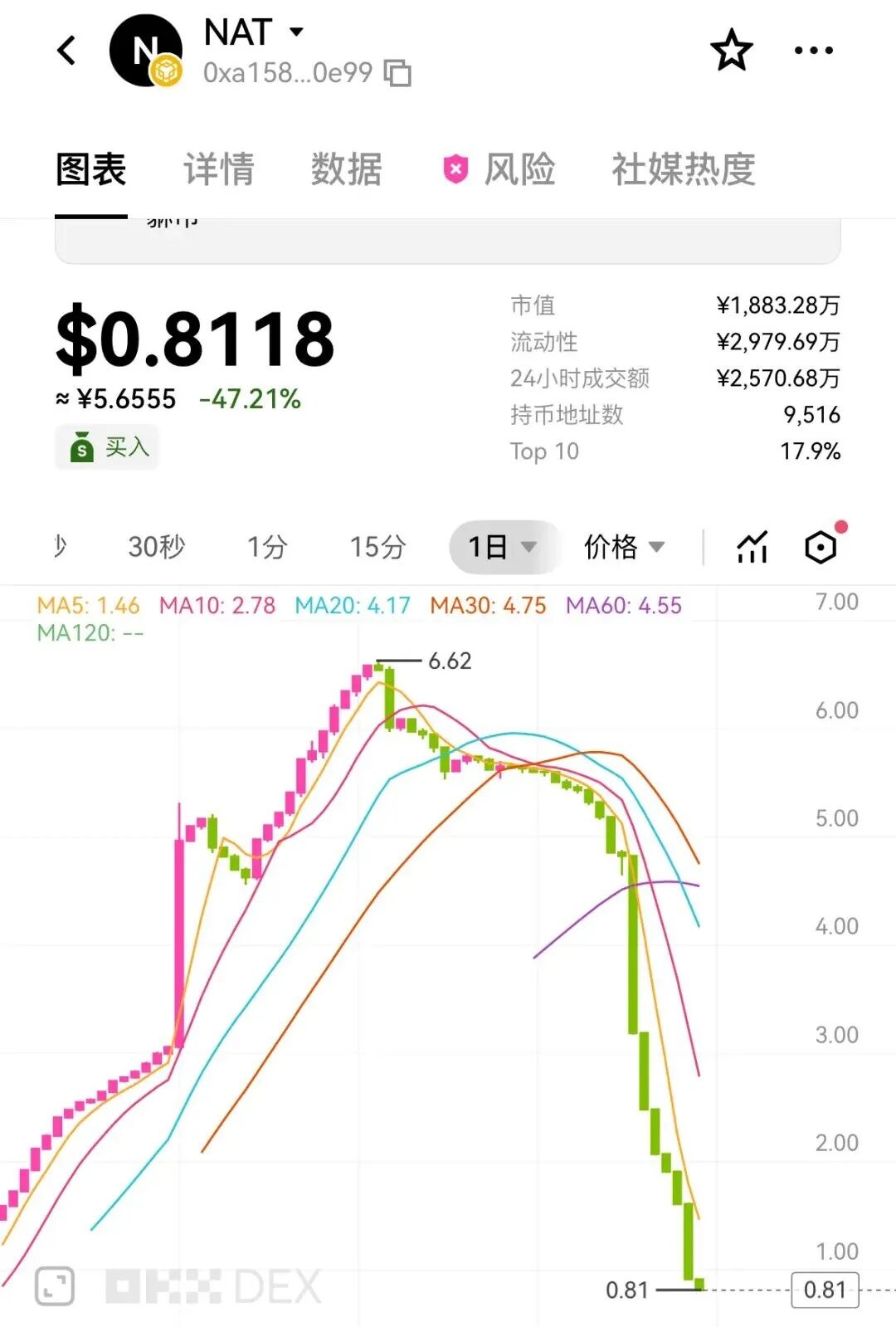
Task: Click the 0.81 price marker on chart
Action: (x=825, y=1290)
